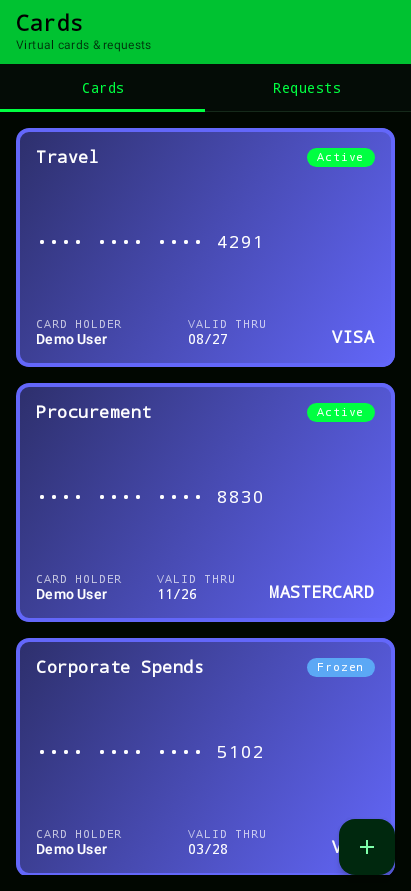
Task: Tap the plus button to add card
Action: 367,847
